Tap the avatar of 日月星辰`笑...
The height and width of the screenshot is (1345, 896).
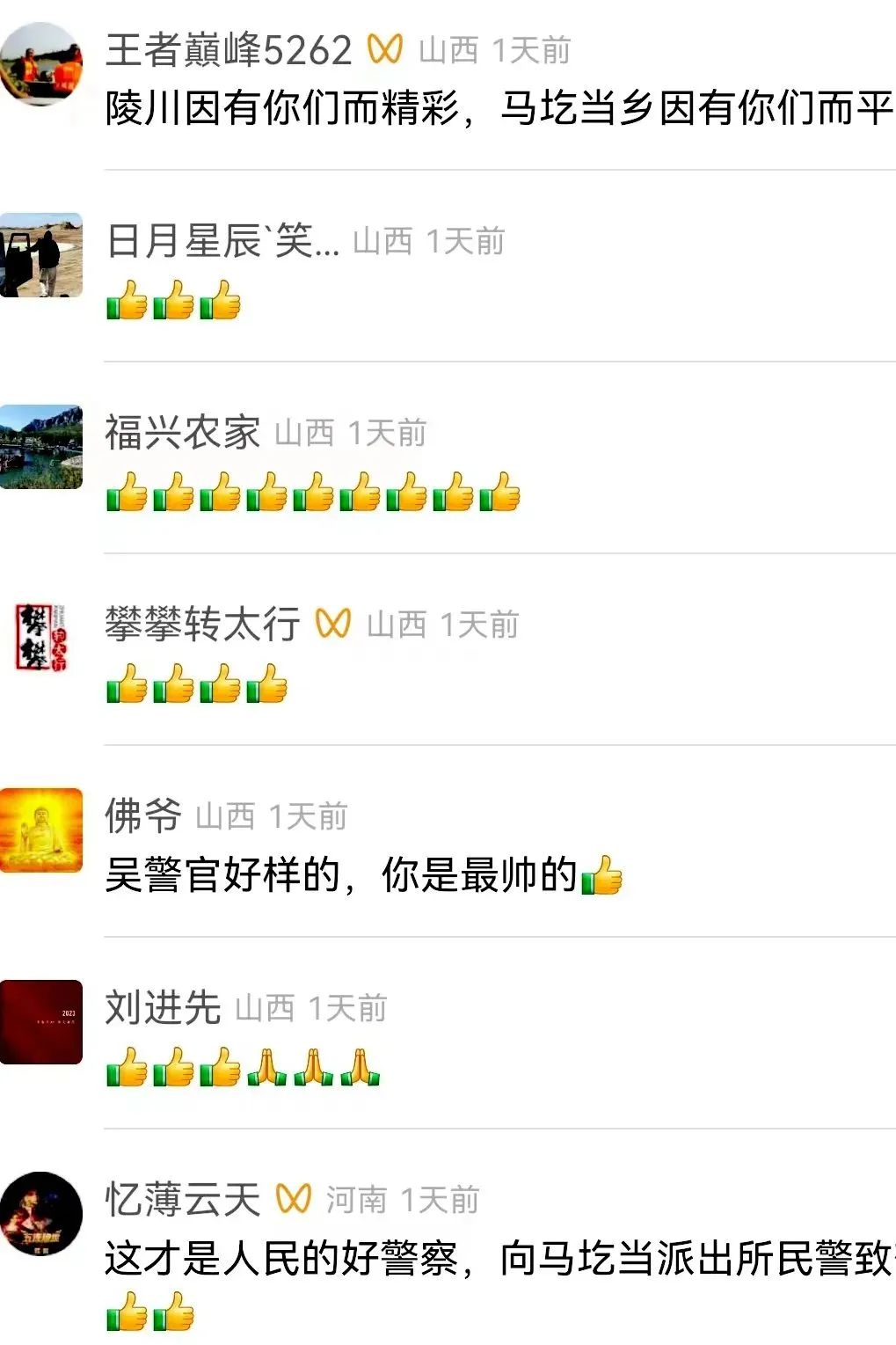tap(41, 255)
